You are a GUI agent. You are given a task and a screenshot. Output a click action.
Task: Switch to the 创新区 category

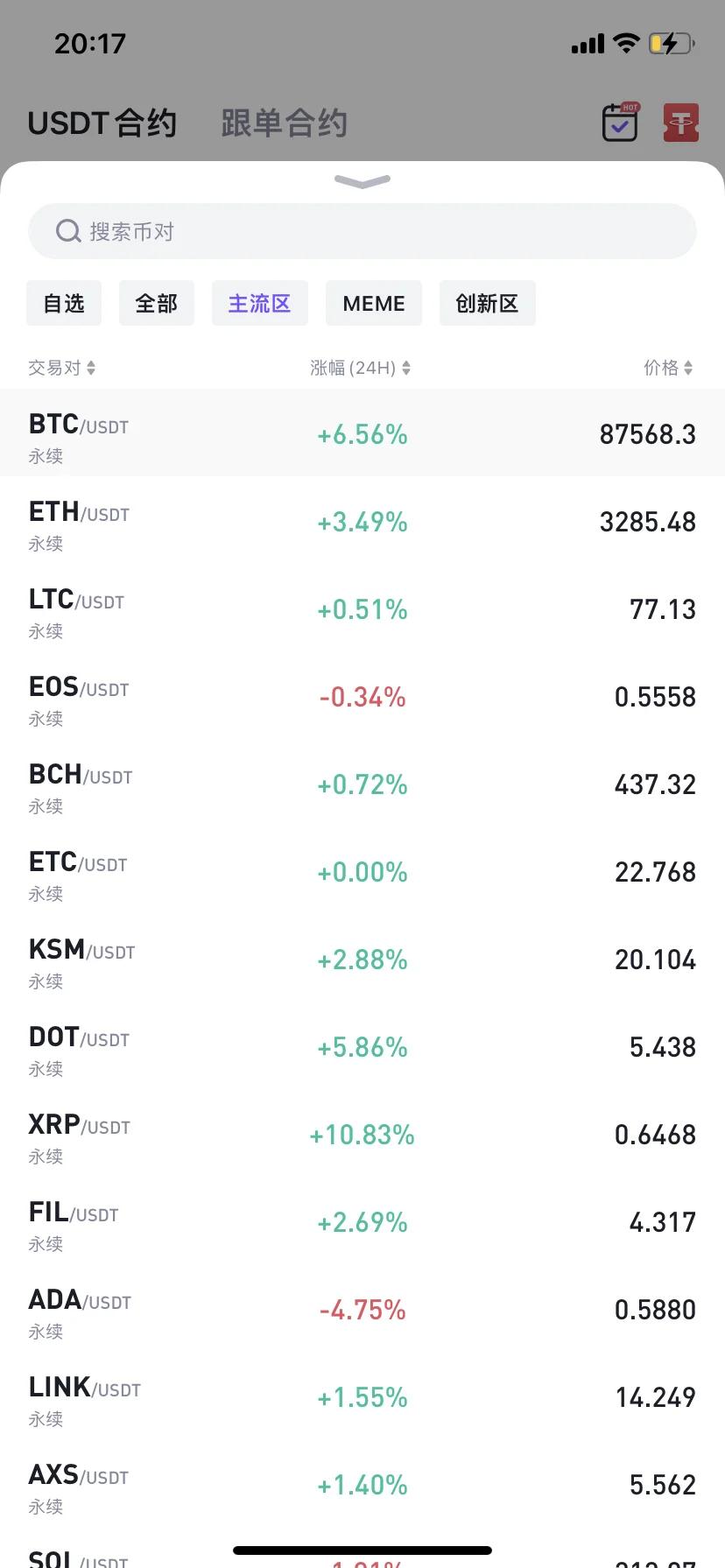pyautogui.click(x=487, y=304)
